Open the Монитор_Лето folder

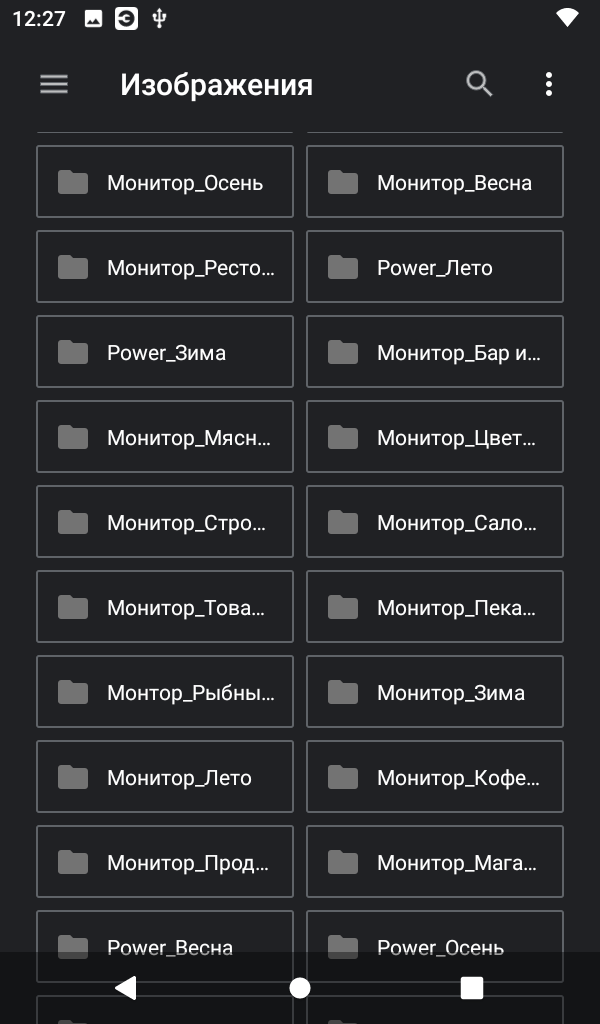(x=165, y=776)
